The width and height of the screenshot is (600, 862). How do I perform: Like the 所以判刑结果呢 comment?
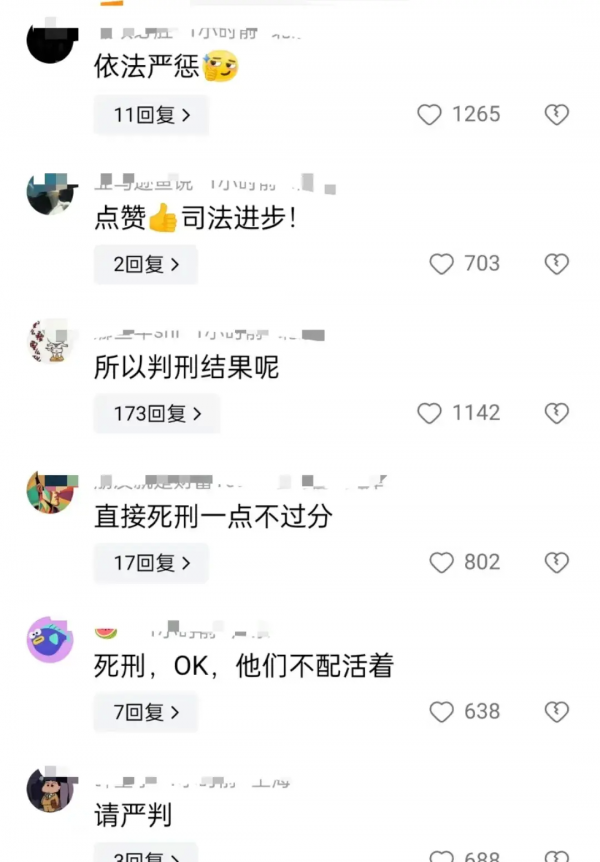pos(429,413)
